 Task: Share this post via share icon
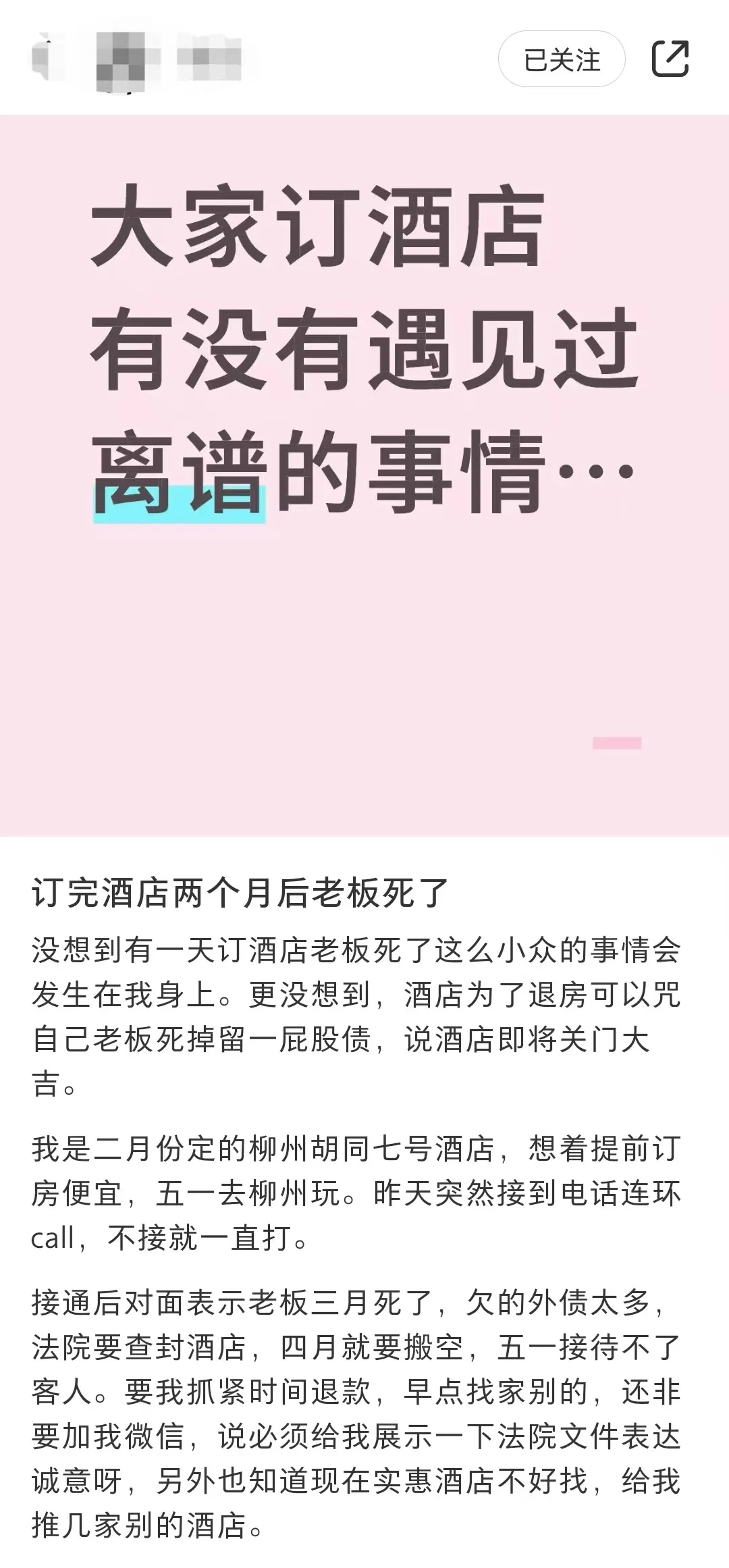coord(670,59)
